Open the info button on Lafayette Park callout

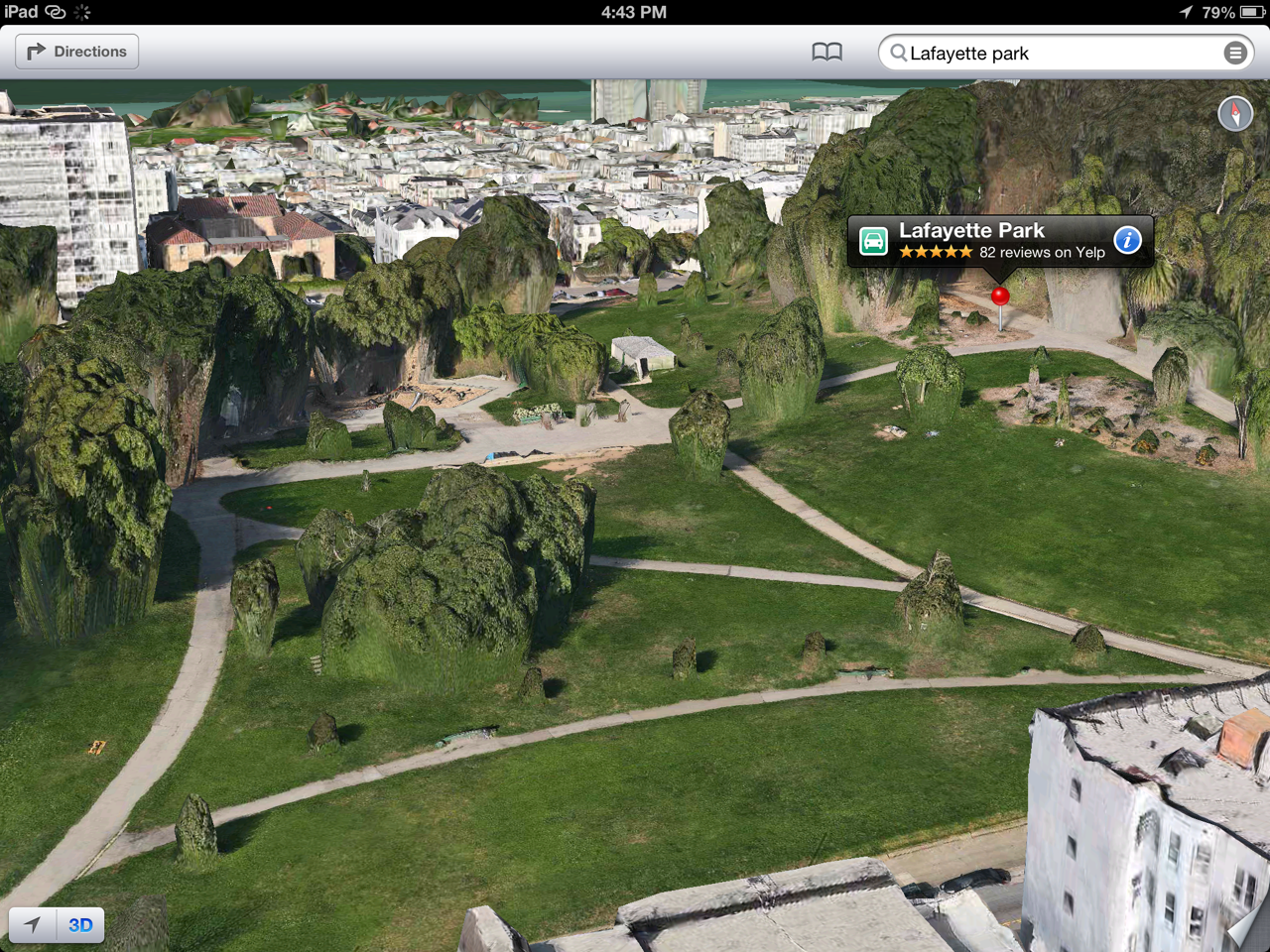tap(1127, 240)
